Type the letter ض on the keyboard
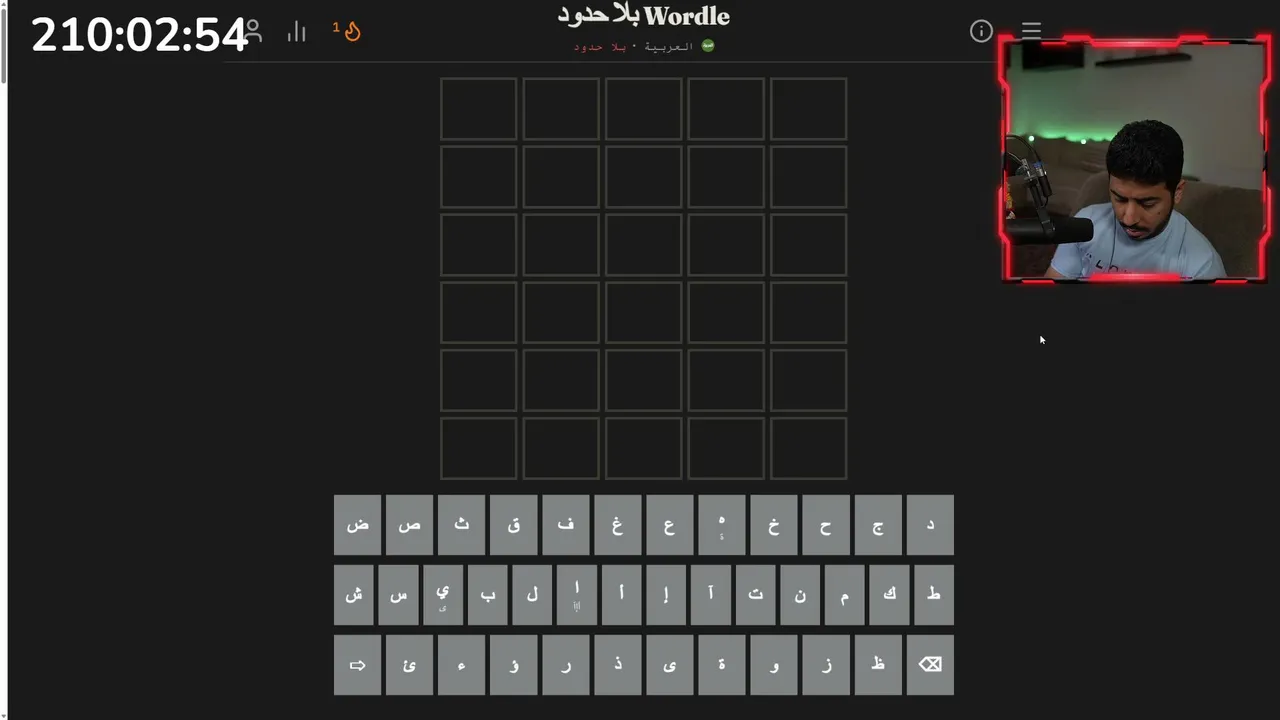Screen dimensions: 1280x720 pyautogui.click(x=357, y=525)
